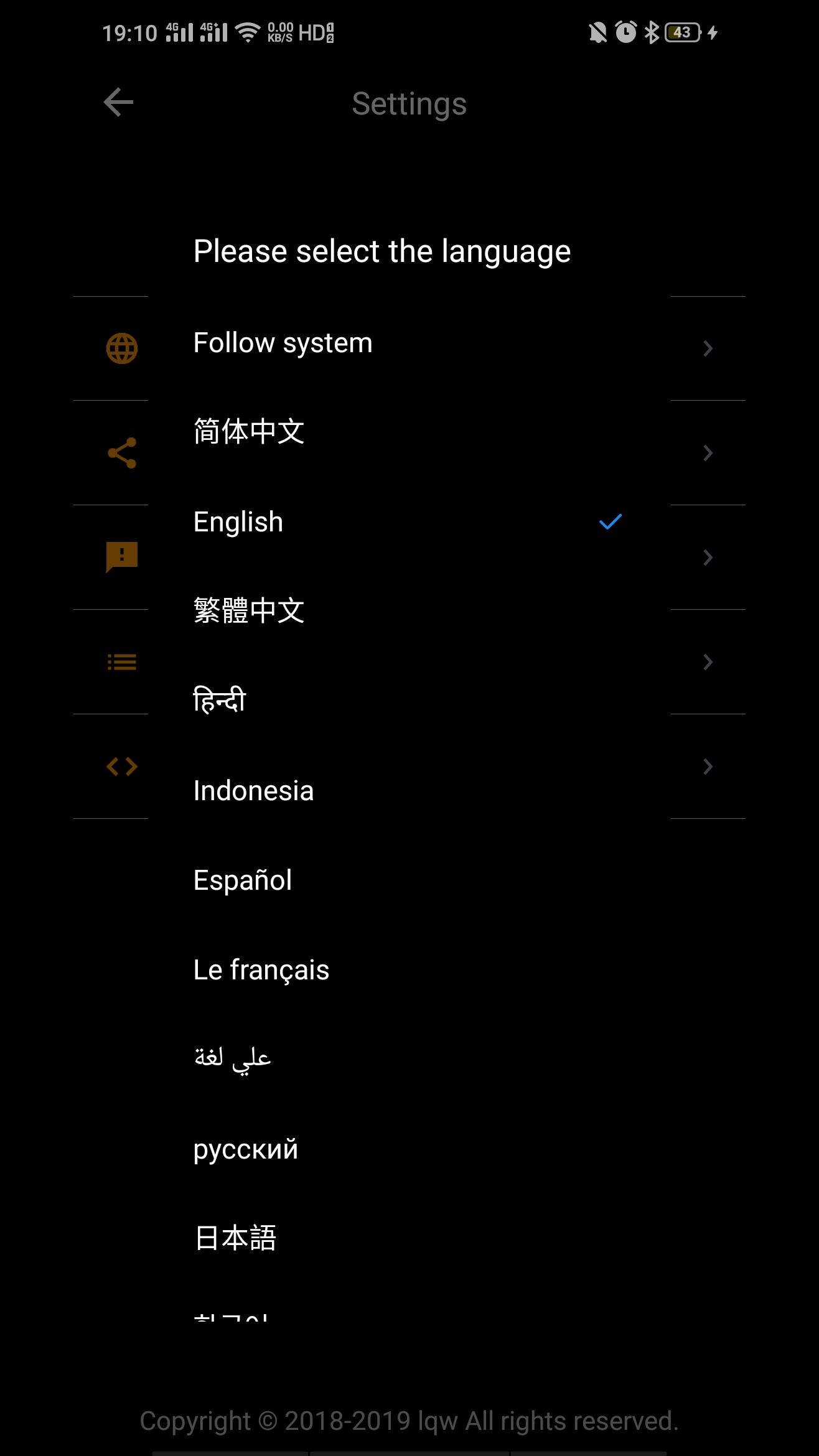819x1456 pixels.
Task: Expand the language settings row chevron
Action: tap(708, 348)
